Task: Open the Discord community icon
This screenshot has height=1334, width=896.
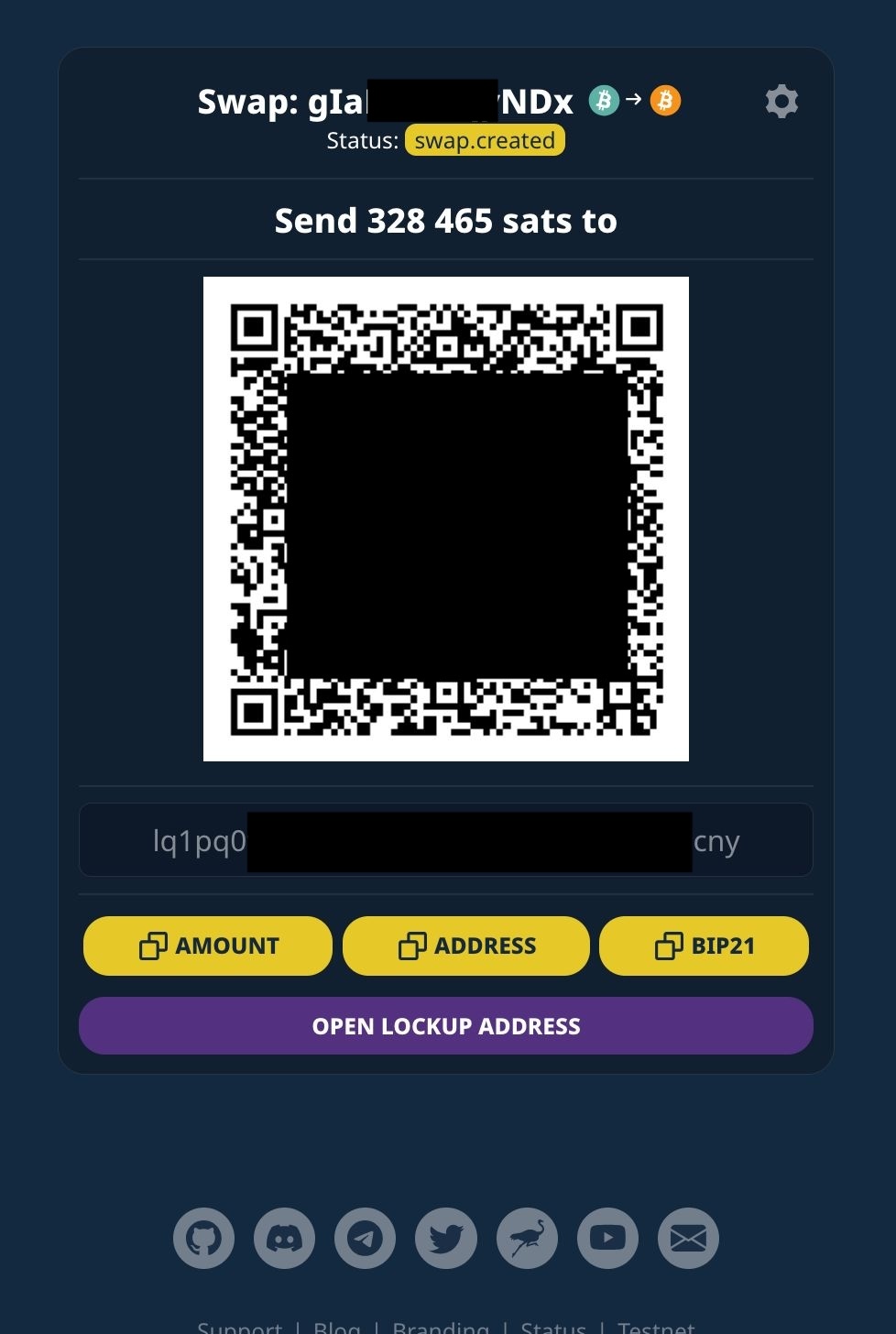Action: 284,1239
